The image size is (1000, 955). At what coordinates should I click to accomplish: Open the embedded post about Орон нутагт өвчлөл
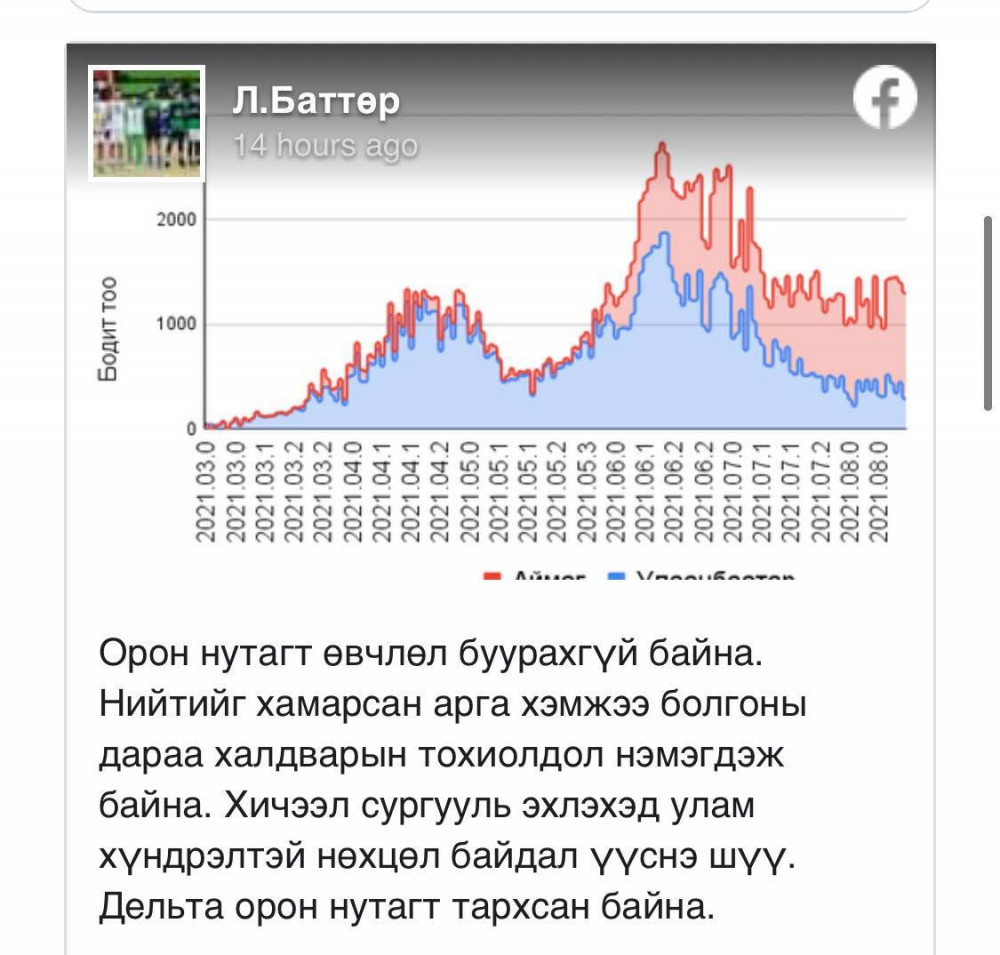[x=501, y=499]
